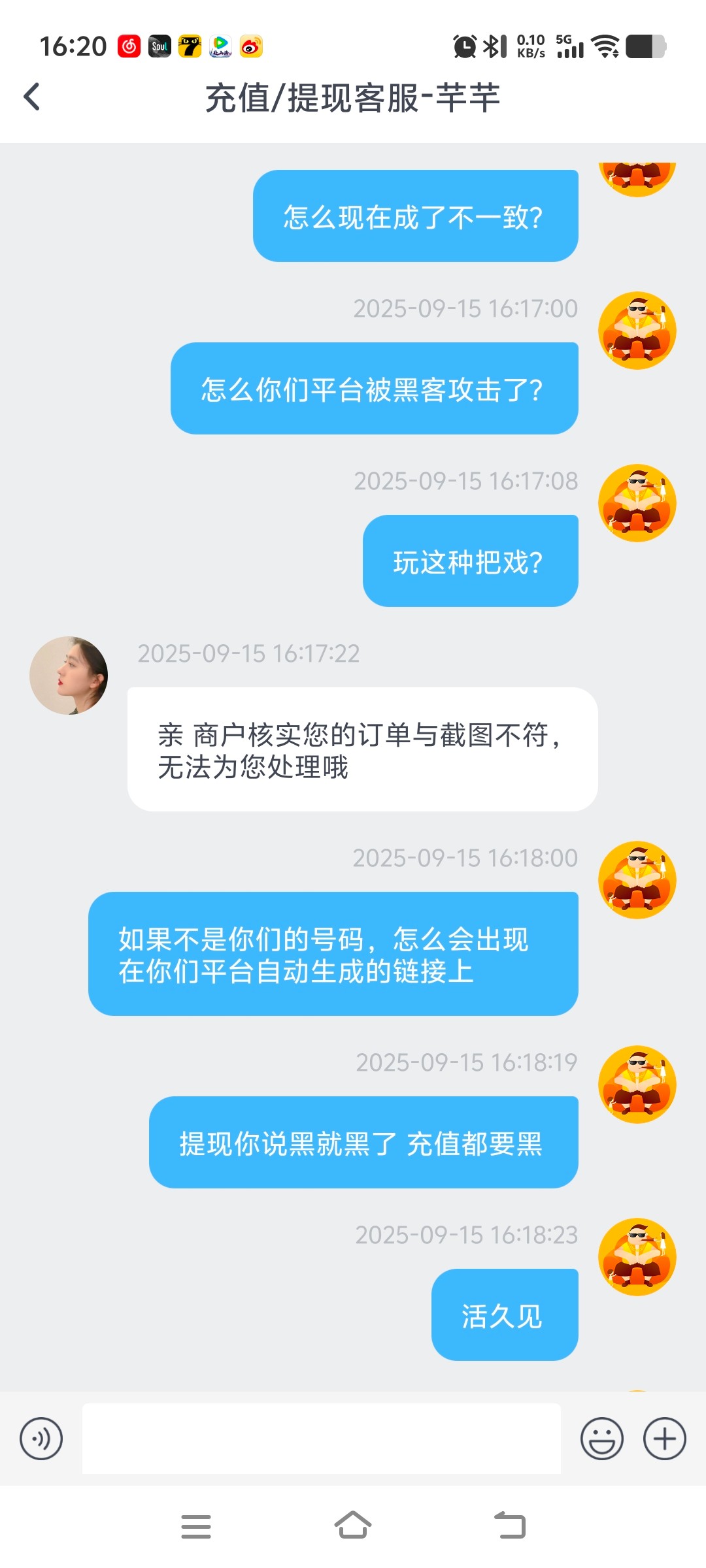This screenshot has width=706, height=1568.
Task: Focus the message text field
Action: [x=321, y=1438]
